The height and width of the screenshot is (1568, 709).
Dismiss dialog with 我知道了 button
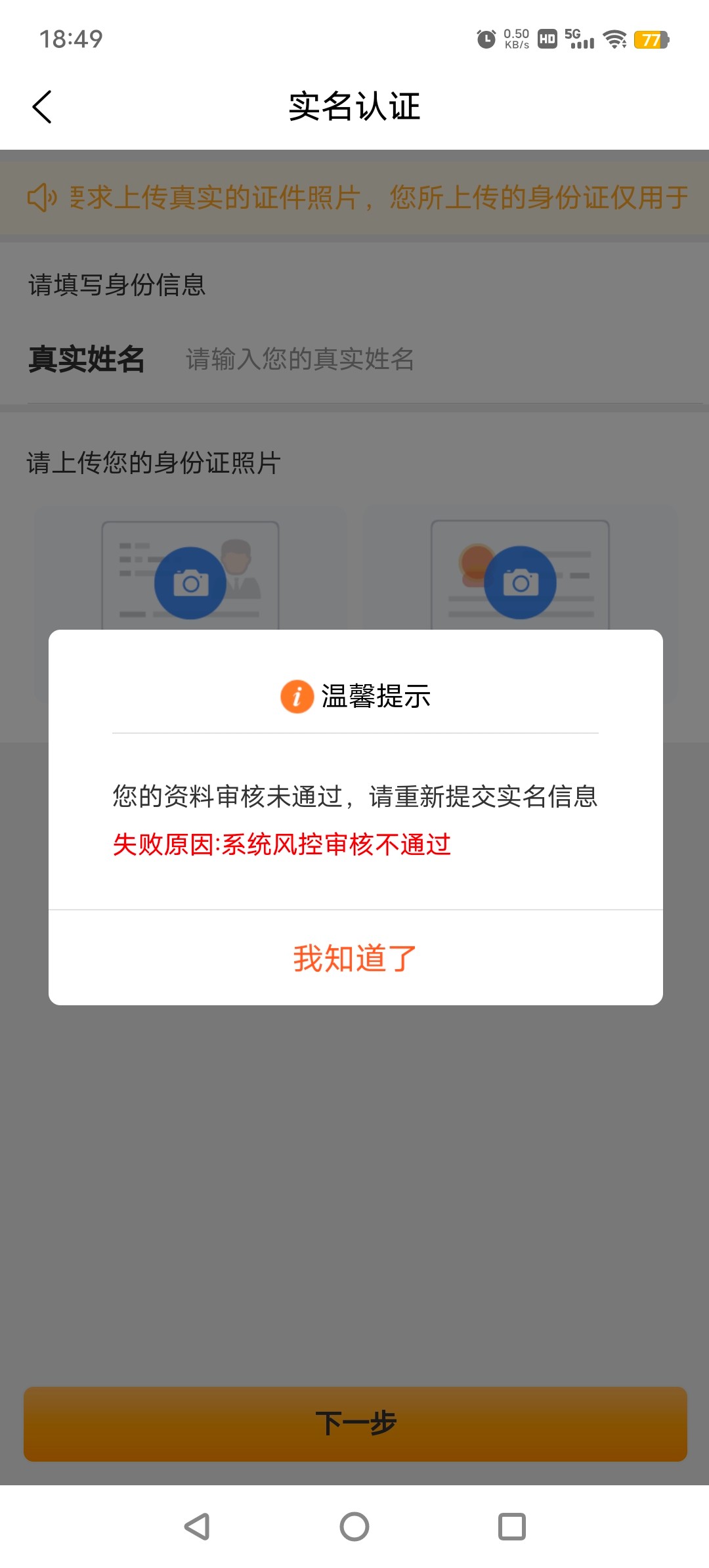(x=355, y=958)
